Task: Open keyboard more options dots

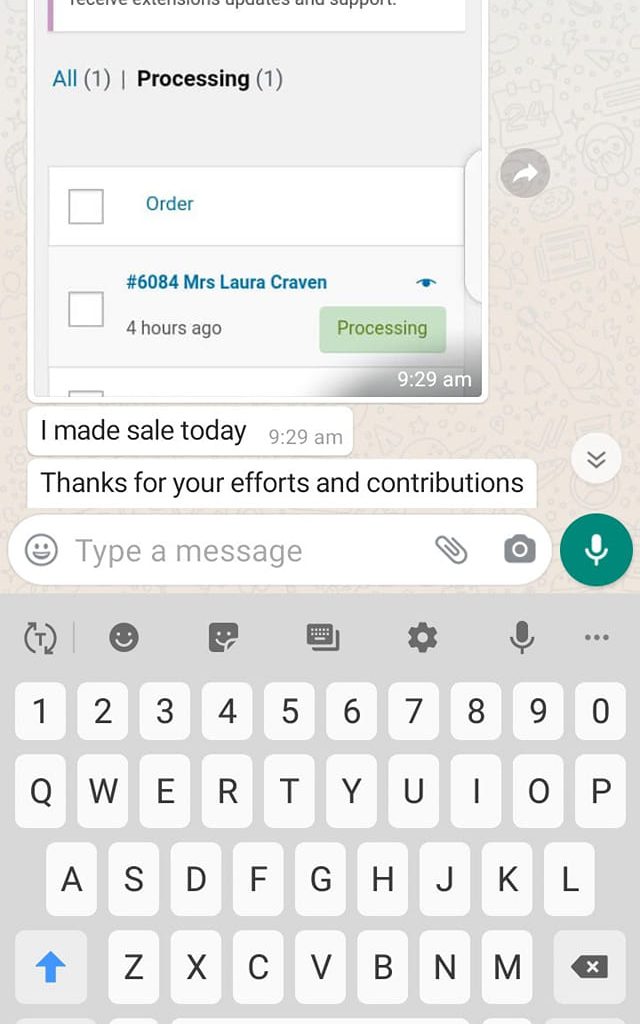Action: (596, 637)
